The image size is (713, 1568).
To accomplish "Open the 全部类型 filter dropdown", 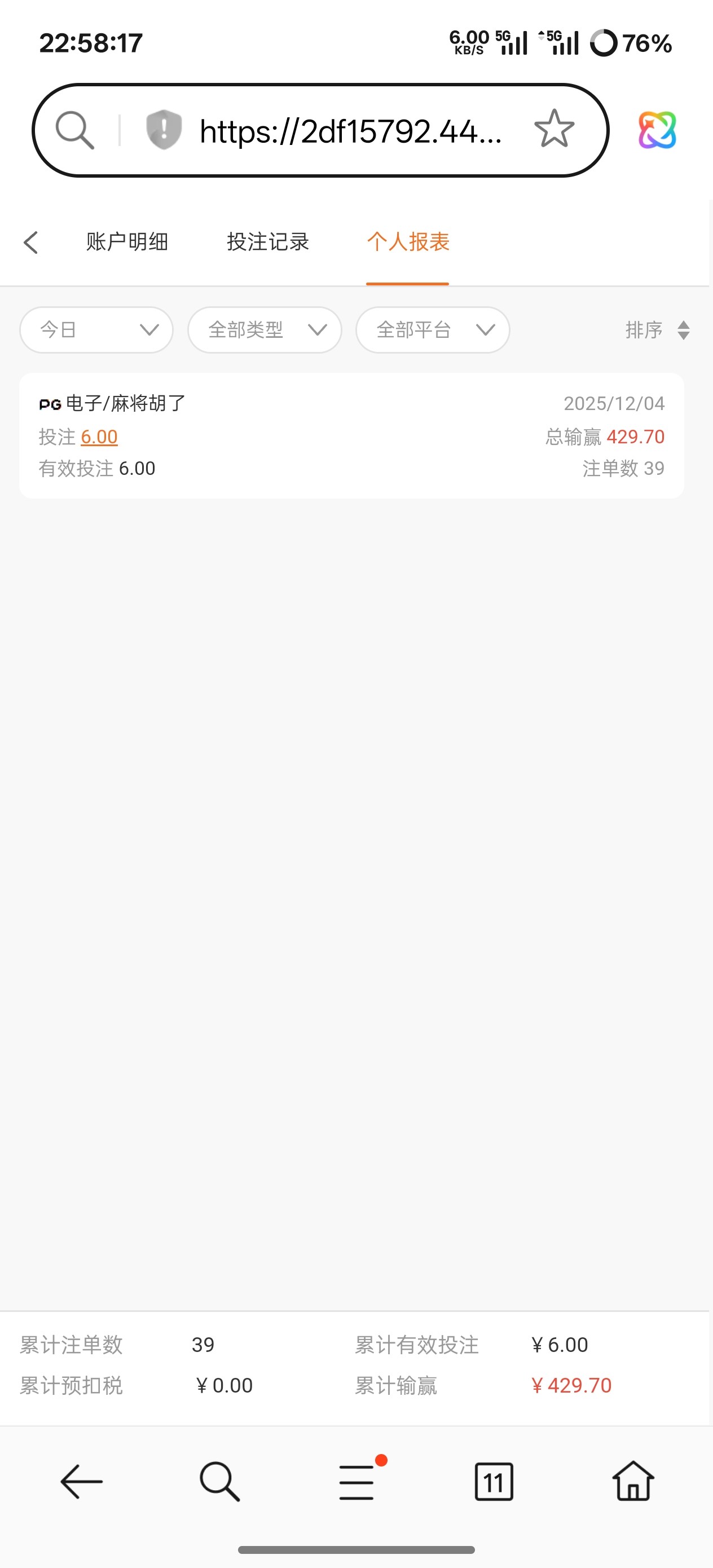I will (265, 330).
